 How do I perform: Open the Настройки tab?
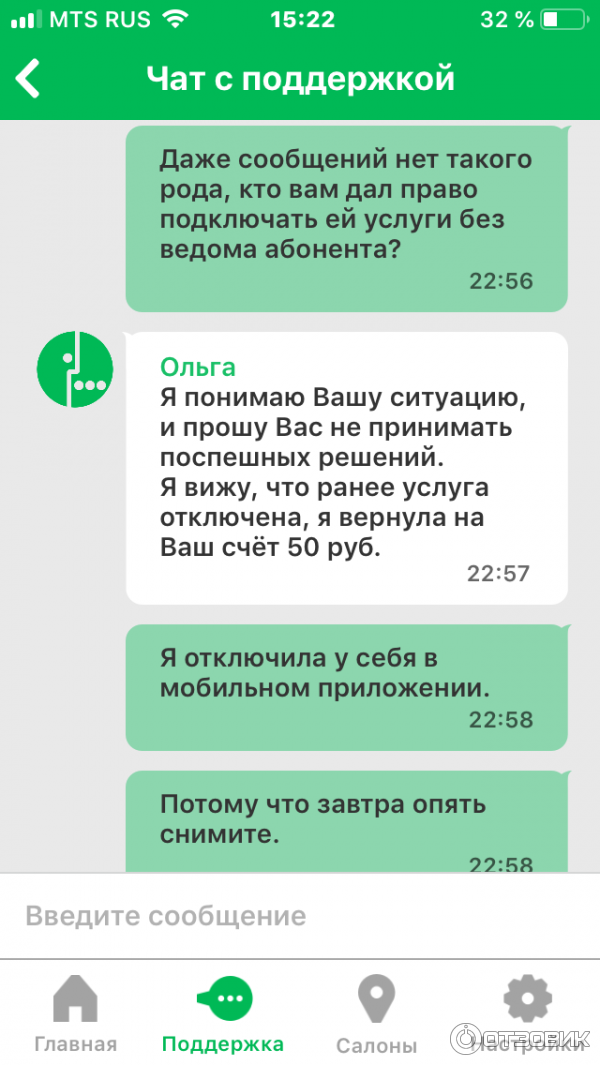click(x=527, y=1013)
